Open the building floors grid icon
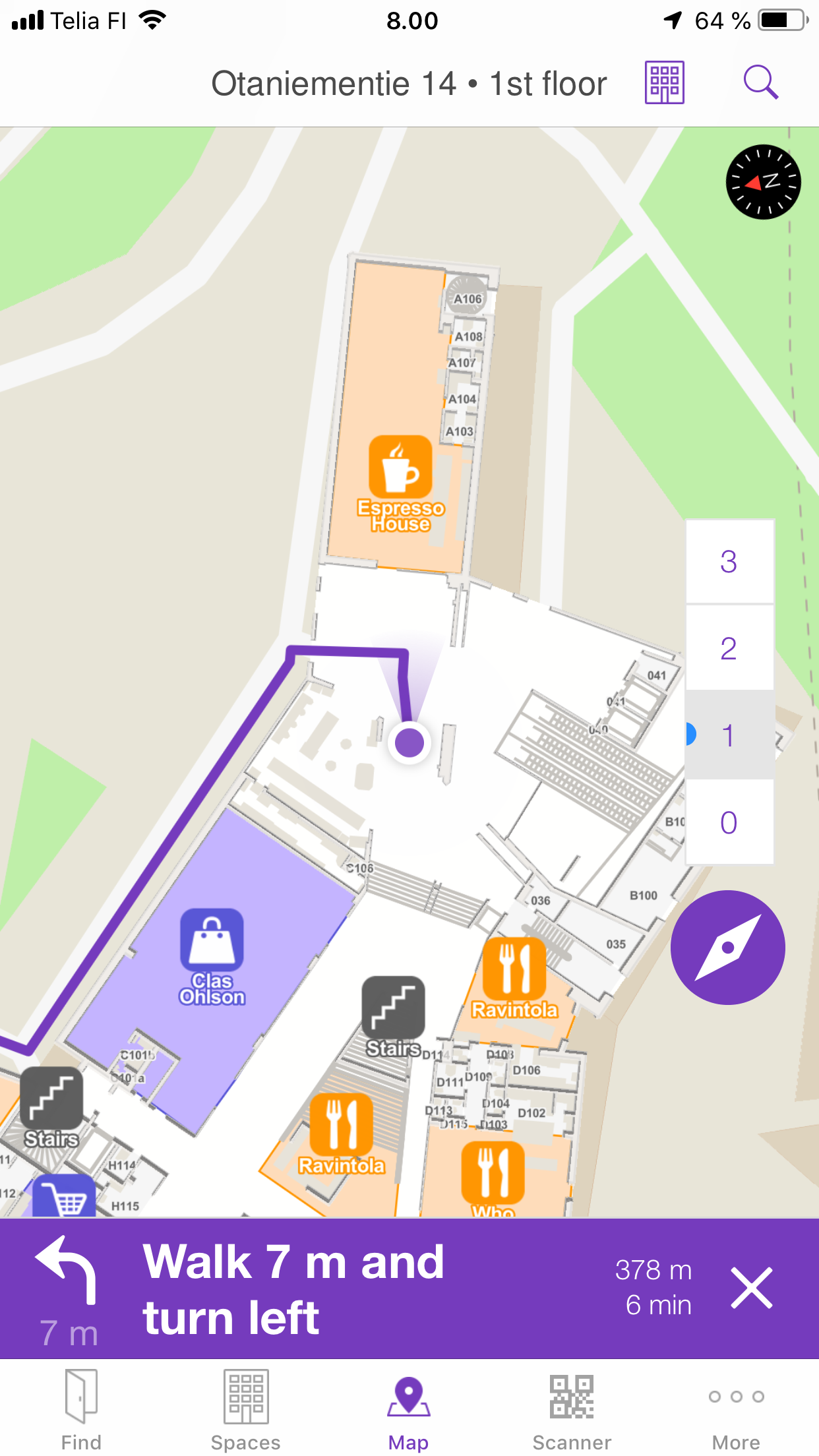819x1456 pixels. 664,83
